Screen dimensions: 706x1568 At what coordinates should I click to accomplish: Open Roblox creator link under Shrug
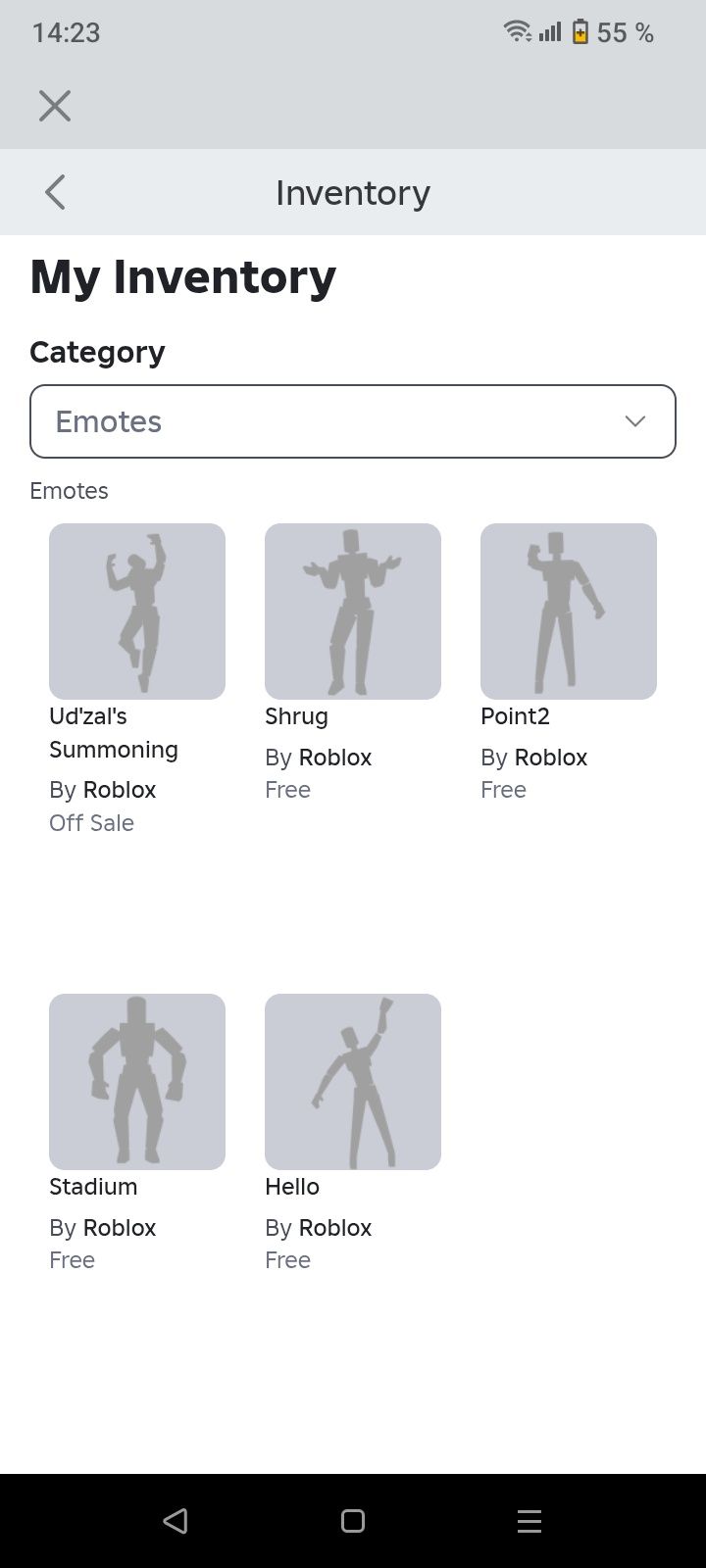tap(335, 758)
